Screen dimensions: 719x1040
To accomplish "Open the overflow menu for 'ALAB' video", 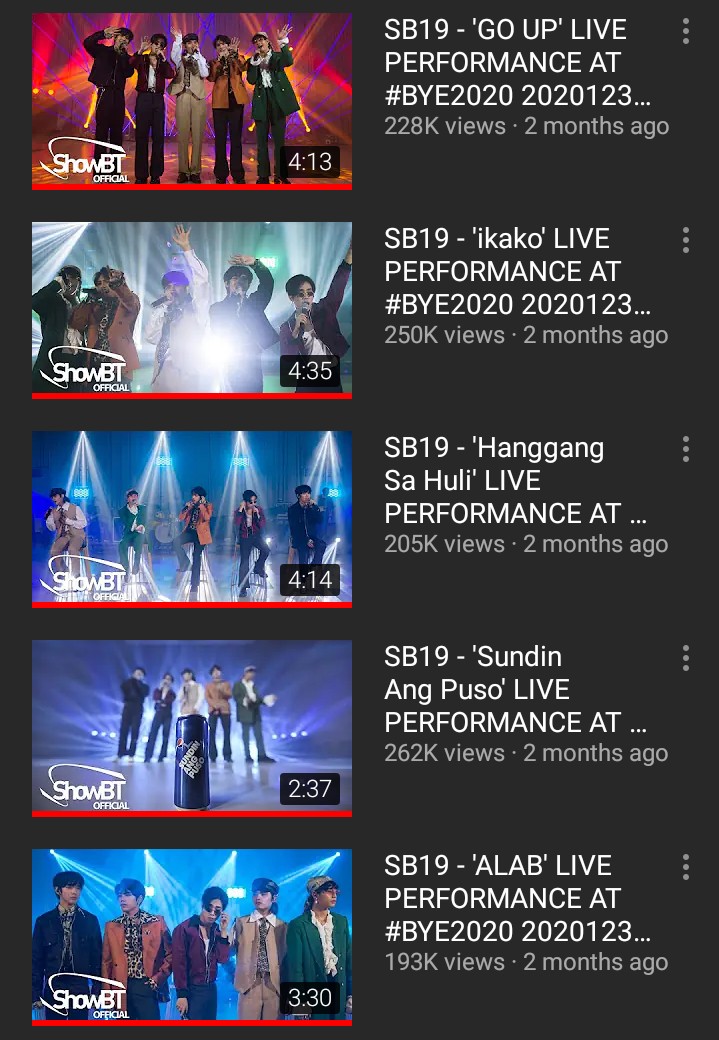I will point(686,867).
